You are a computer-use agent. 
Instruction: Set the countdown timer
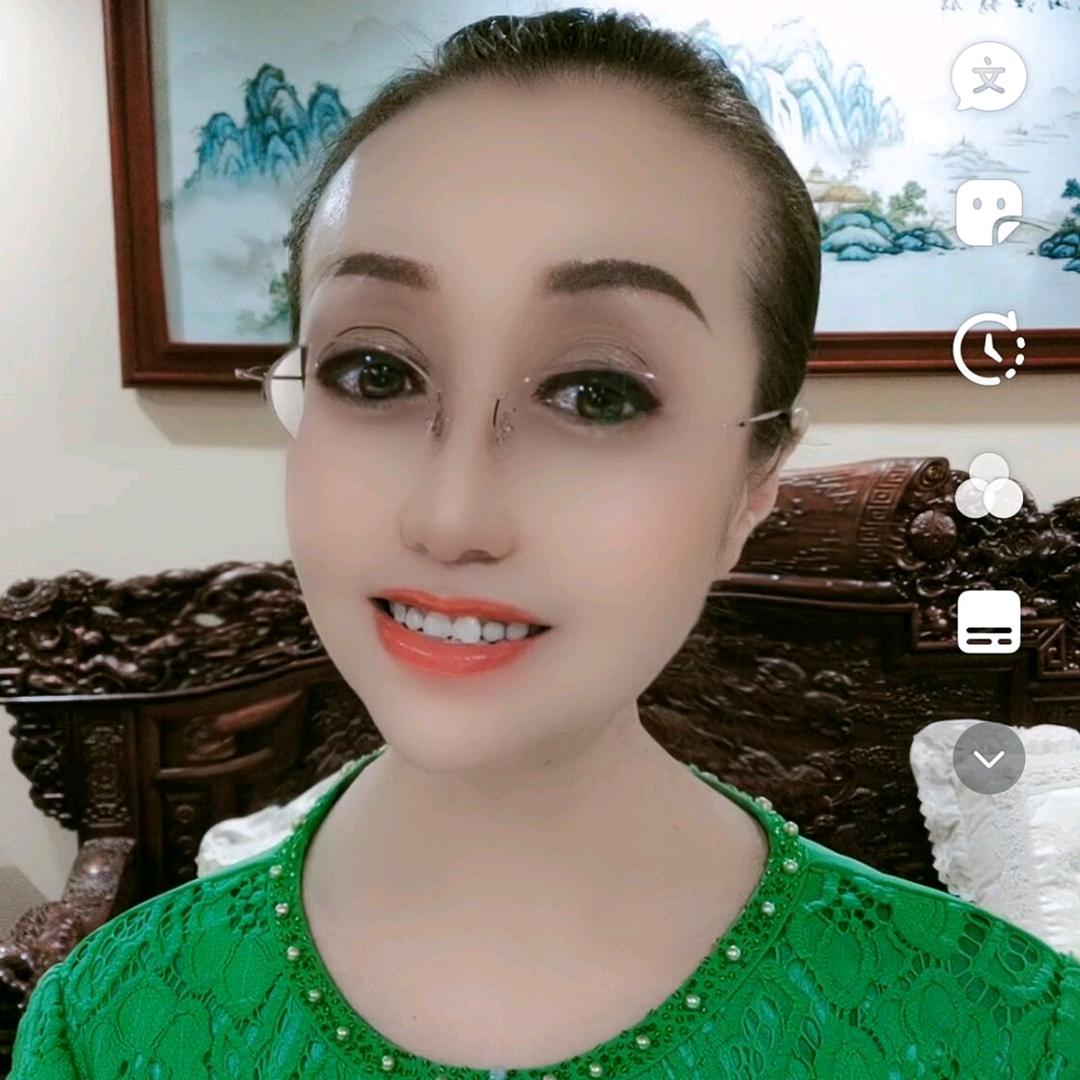tap(988, 348)
